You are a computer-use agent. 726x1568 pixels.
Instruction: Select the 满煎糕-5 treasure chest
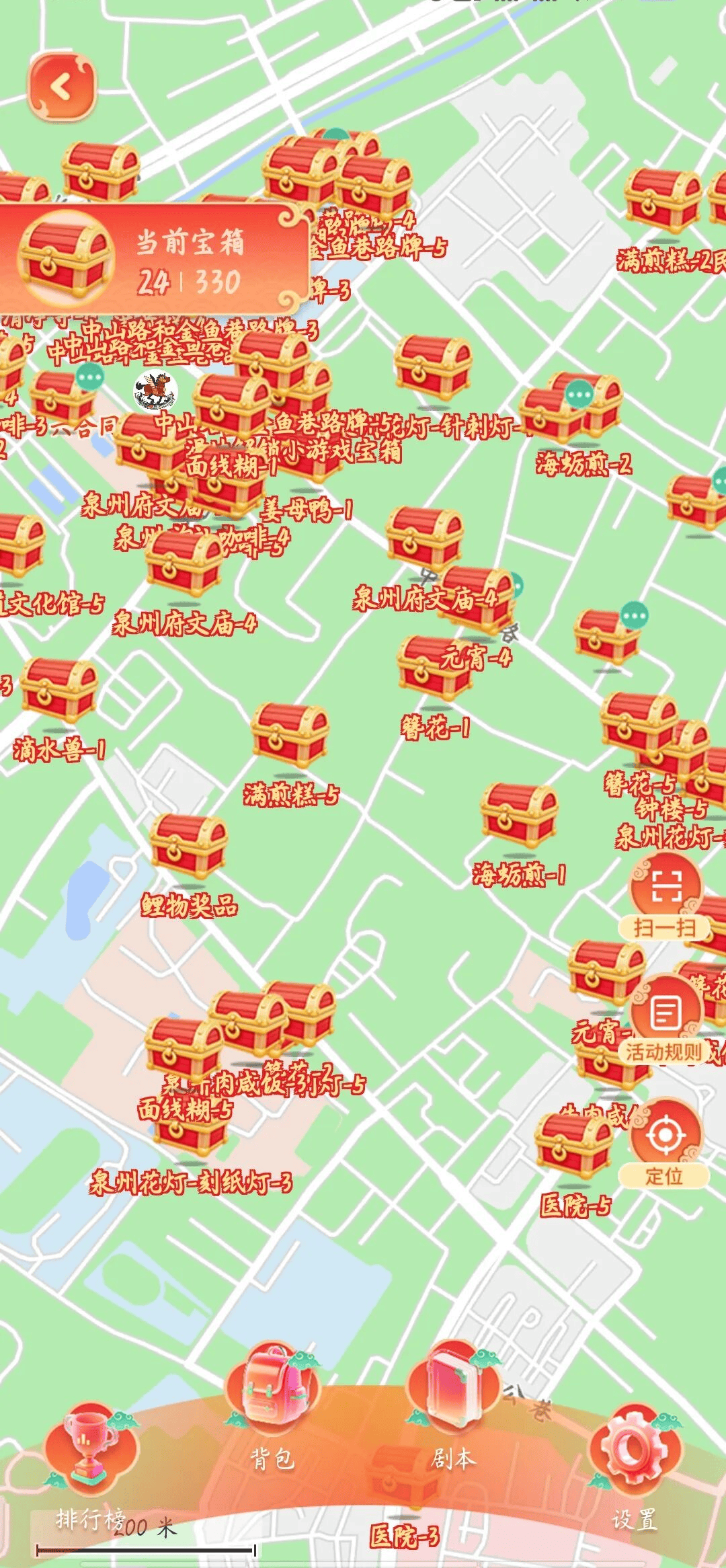[x=290, y=738]
